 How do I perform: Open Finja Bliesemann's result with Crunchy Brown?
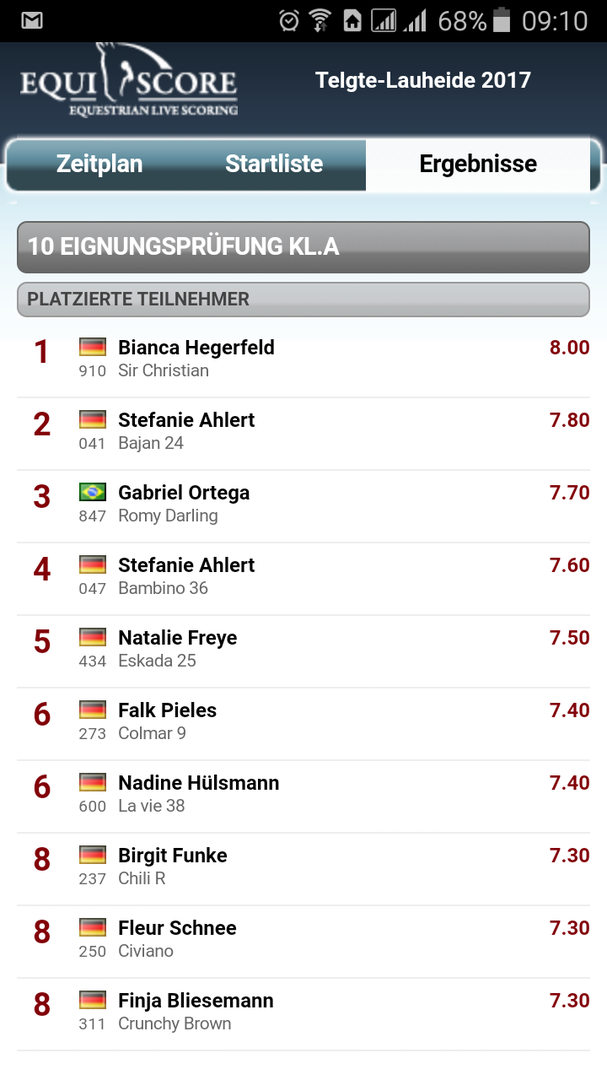pyautogui.click(x=303, y=1012)
